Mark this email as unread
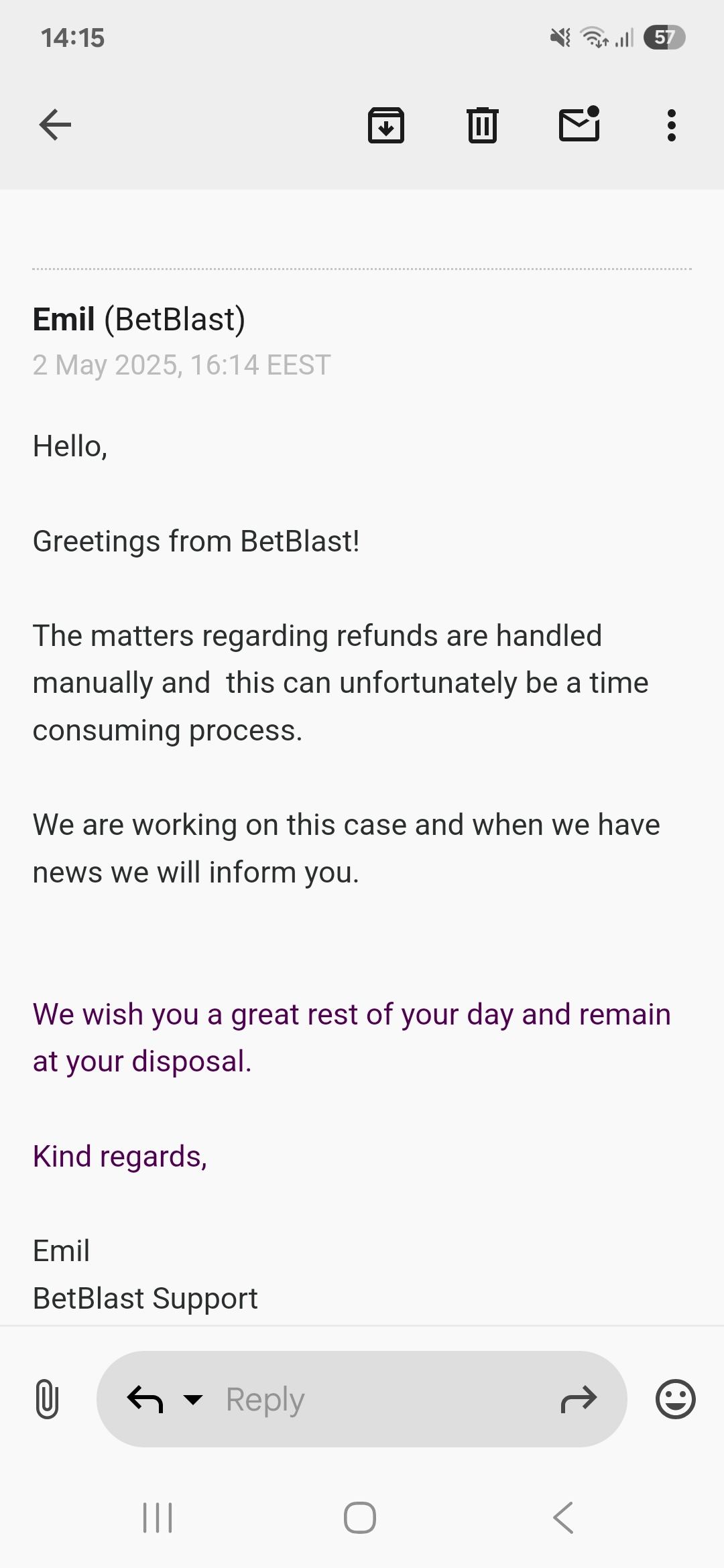This screenshot has height=1568, width=724. coord(579,125)
